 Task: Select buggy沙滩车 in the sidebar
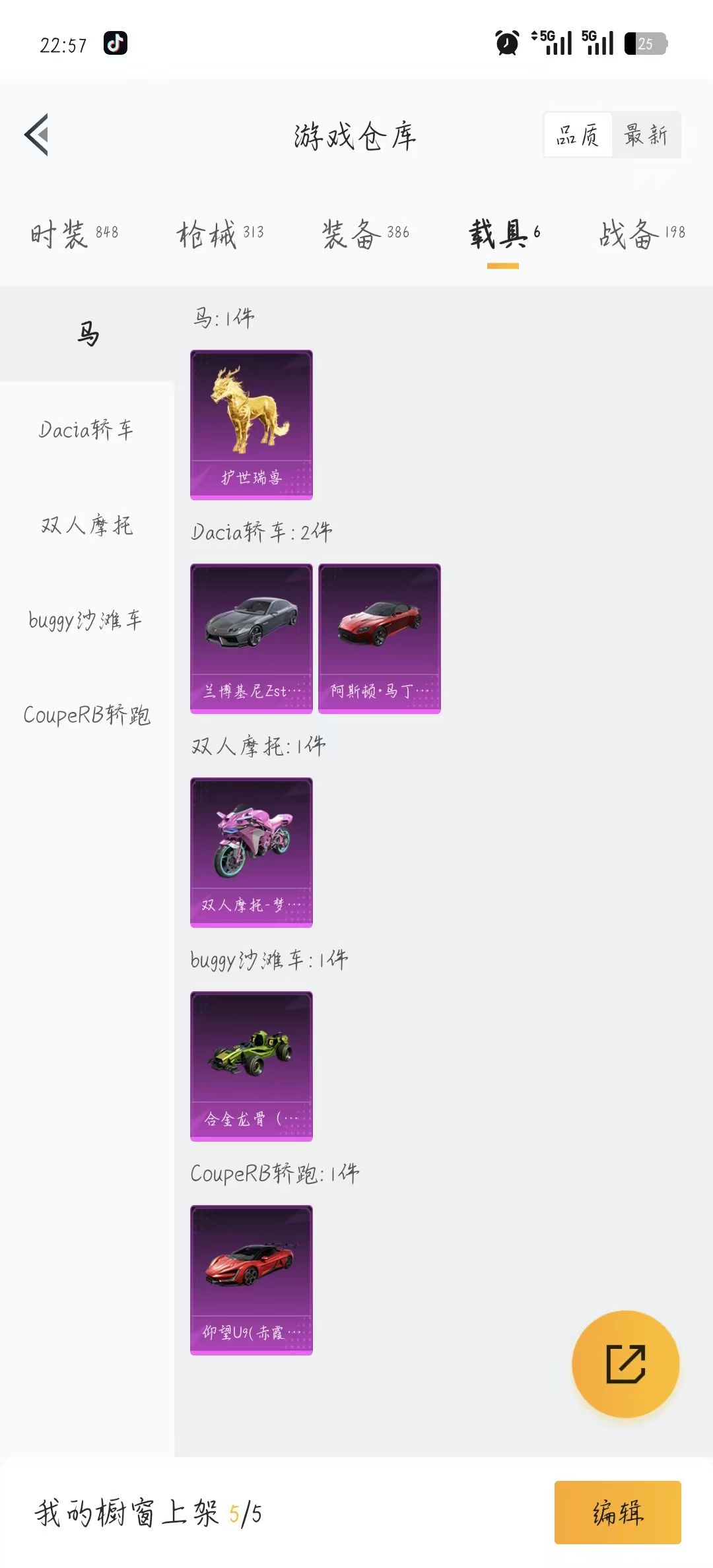click(87, 620)
